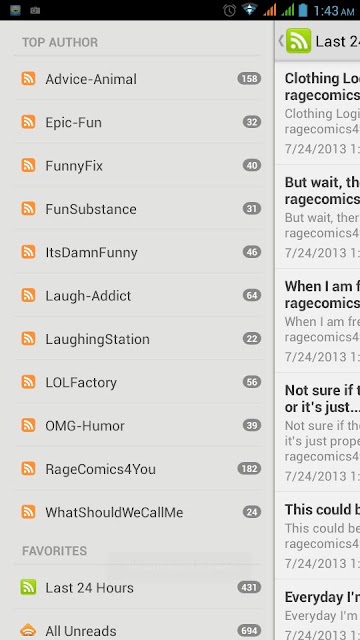Viewport: 360px width, 640px height.
Task: Open the Clothing Logic article
Action: tap(318, 113)
